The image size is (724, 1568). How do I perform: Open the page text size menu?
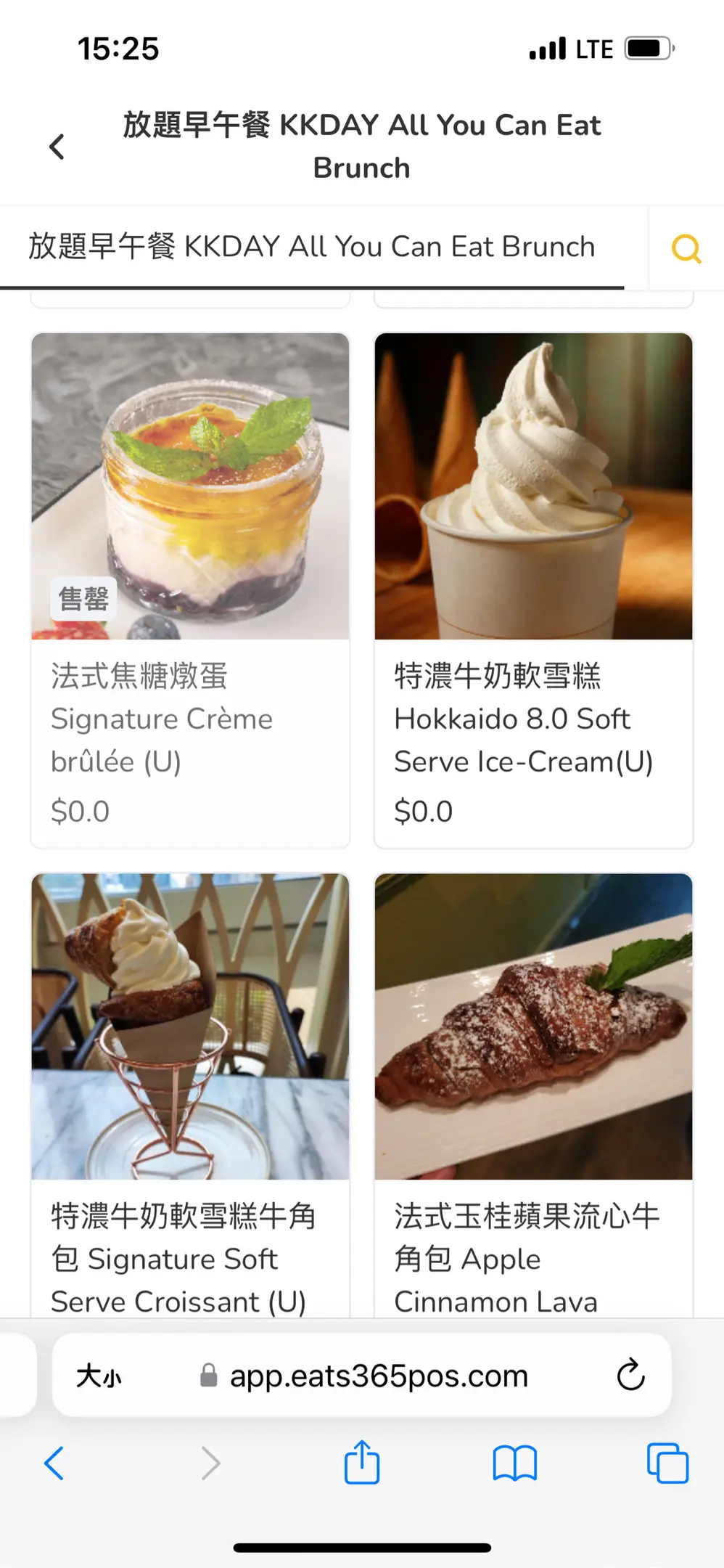(99, 1376)
